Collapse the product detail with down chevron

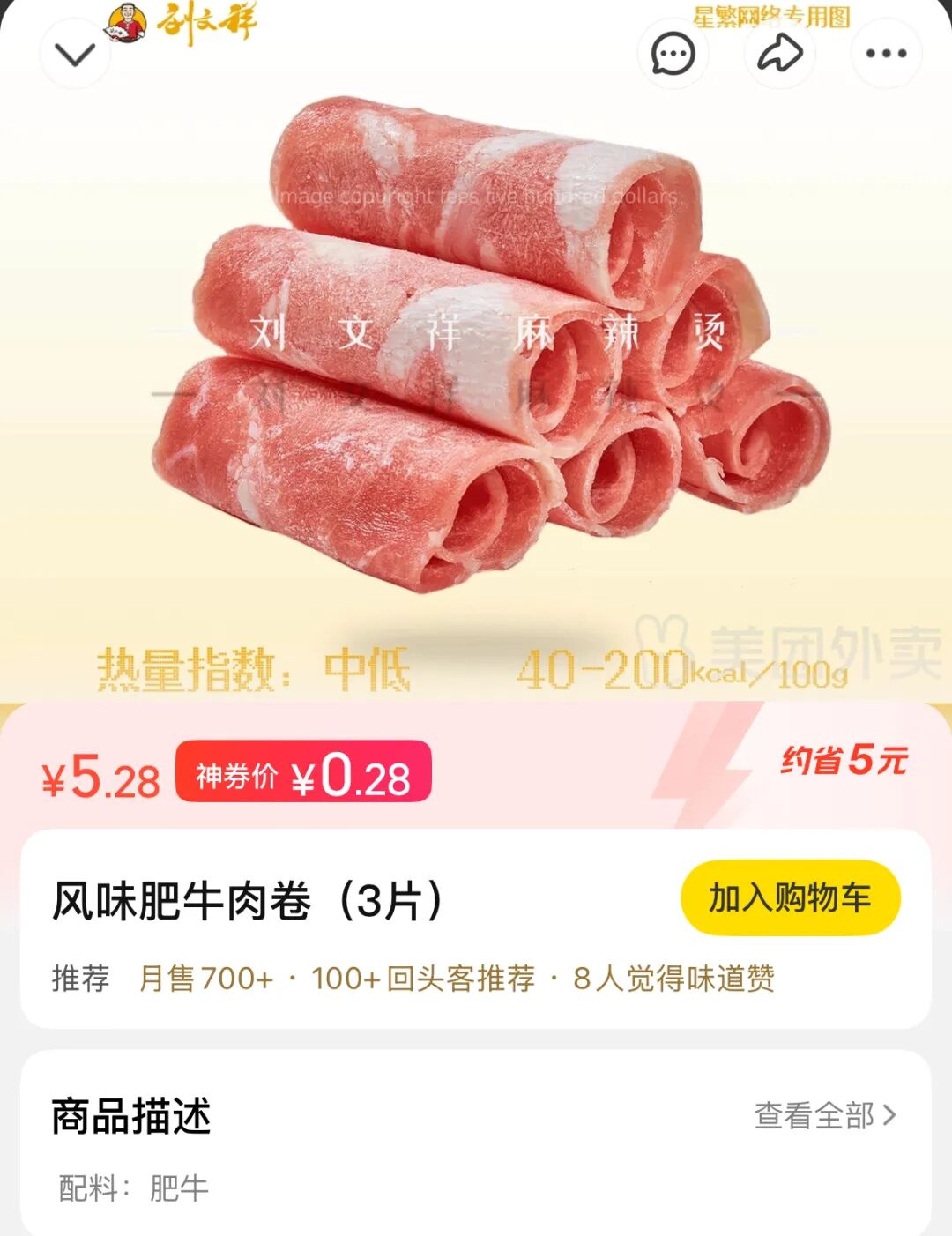coord(75,55)
